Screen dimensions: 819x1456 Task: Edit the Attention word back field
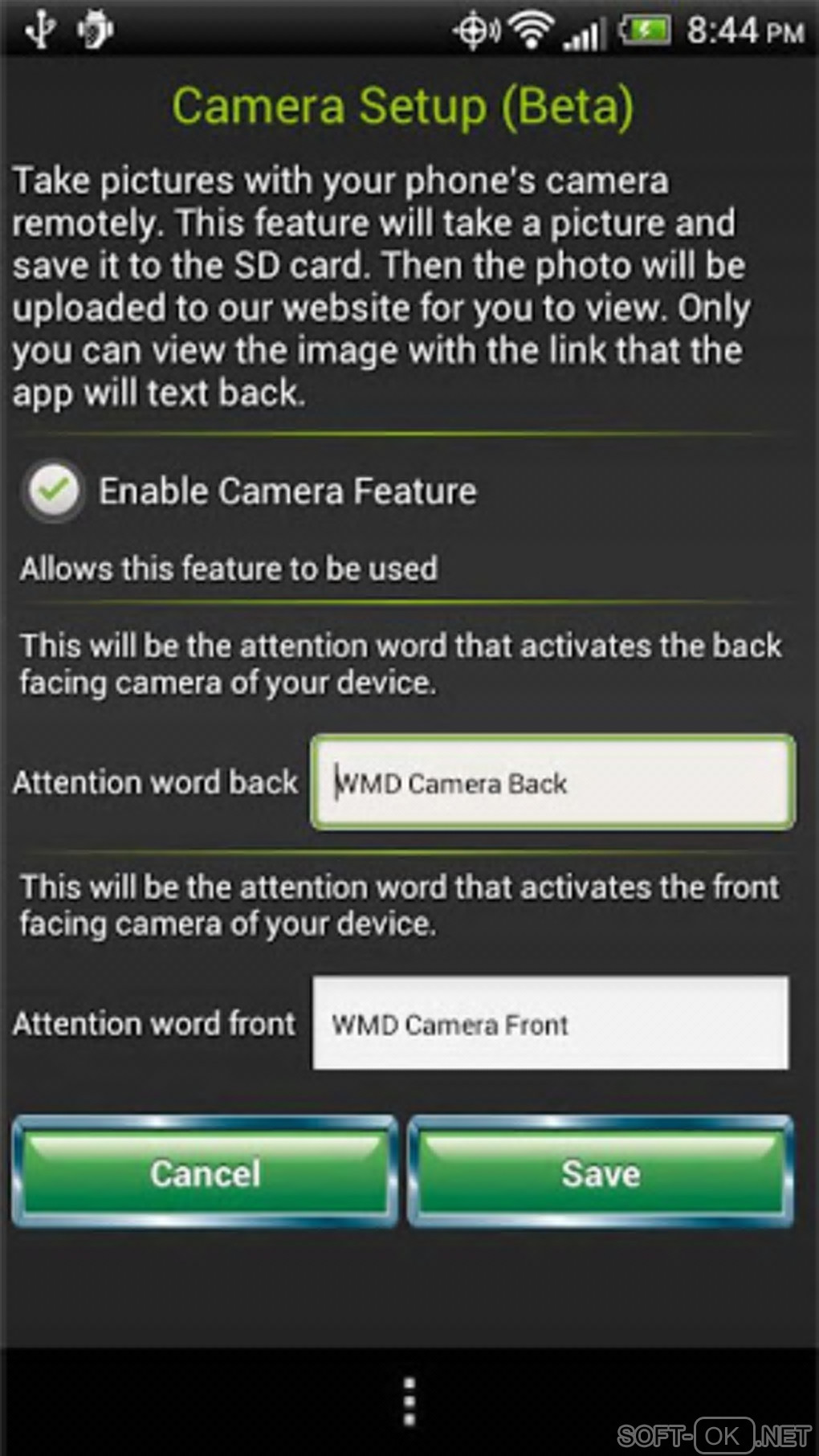[552, 782]
